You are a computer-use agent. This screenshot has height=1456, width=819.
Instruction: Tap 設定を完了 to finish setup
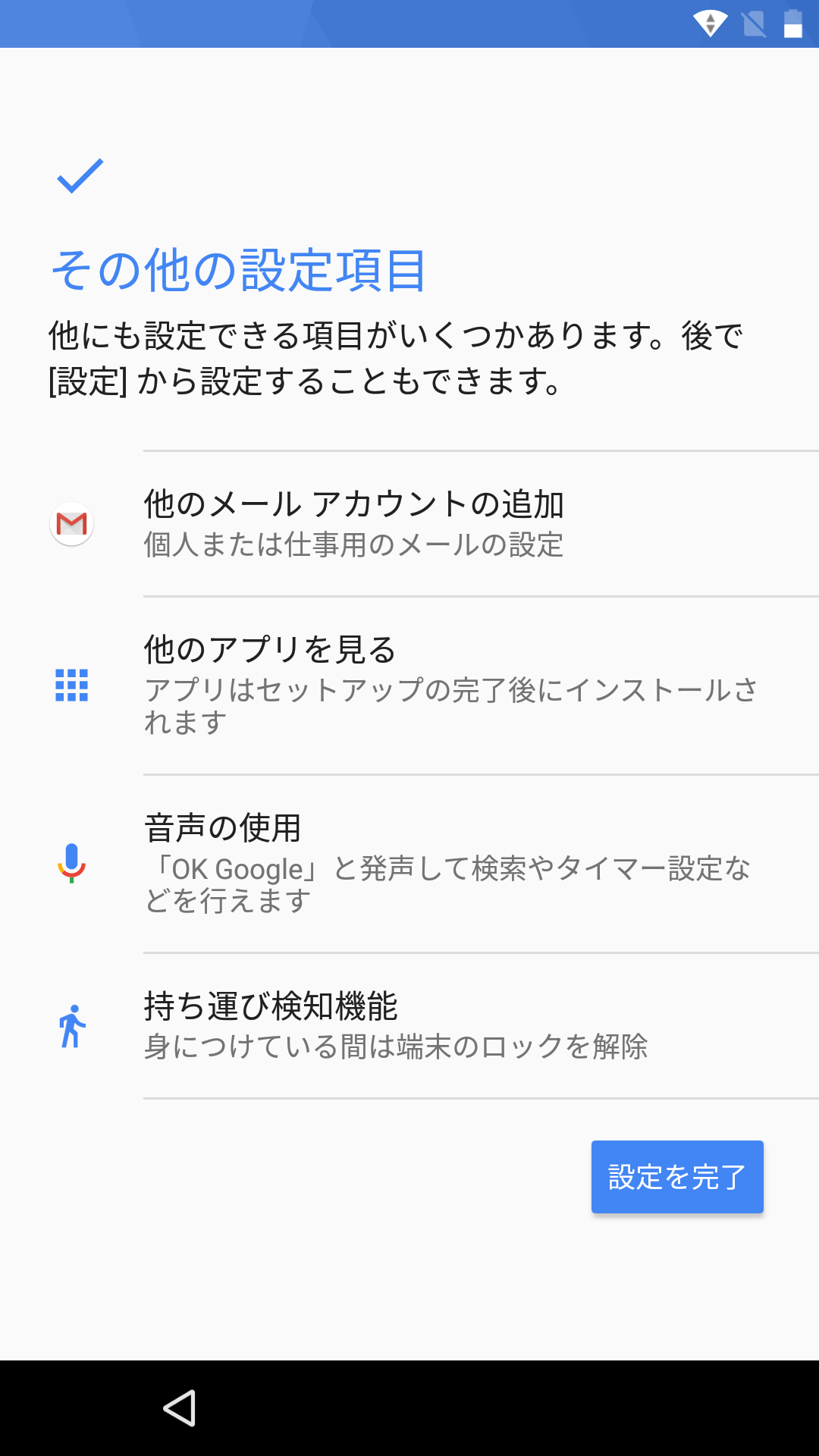[677, 1175]
